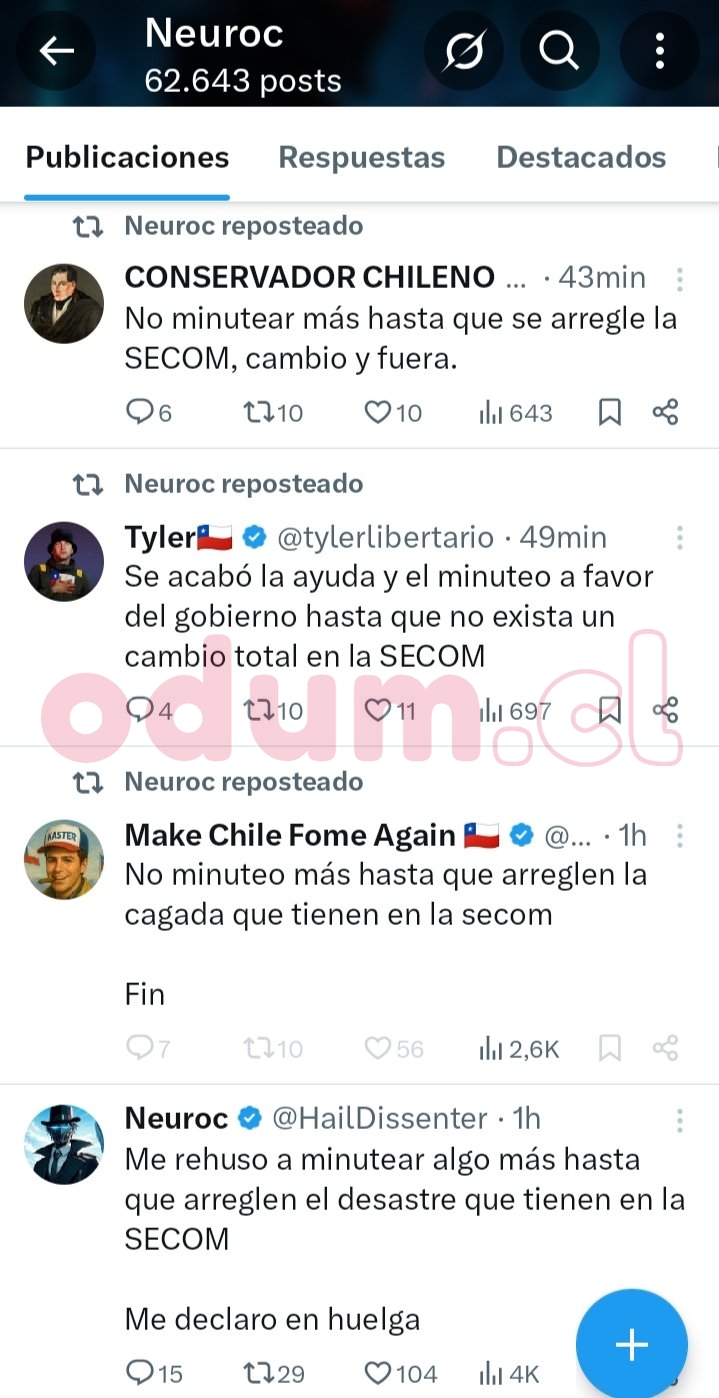This screenshot has height=1398, width=719.
Task: Open more options on Tyler's post
Action: pyautogui.click(x=679, y=538)
